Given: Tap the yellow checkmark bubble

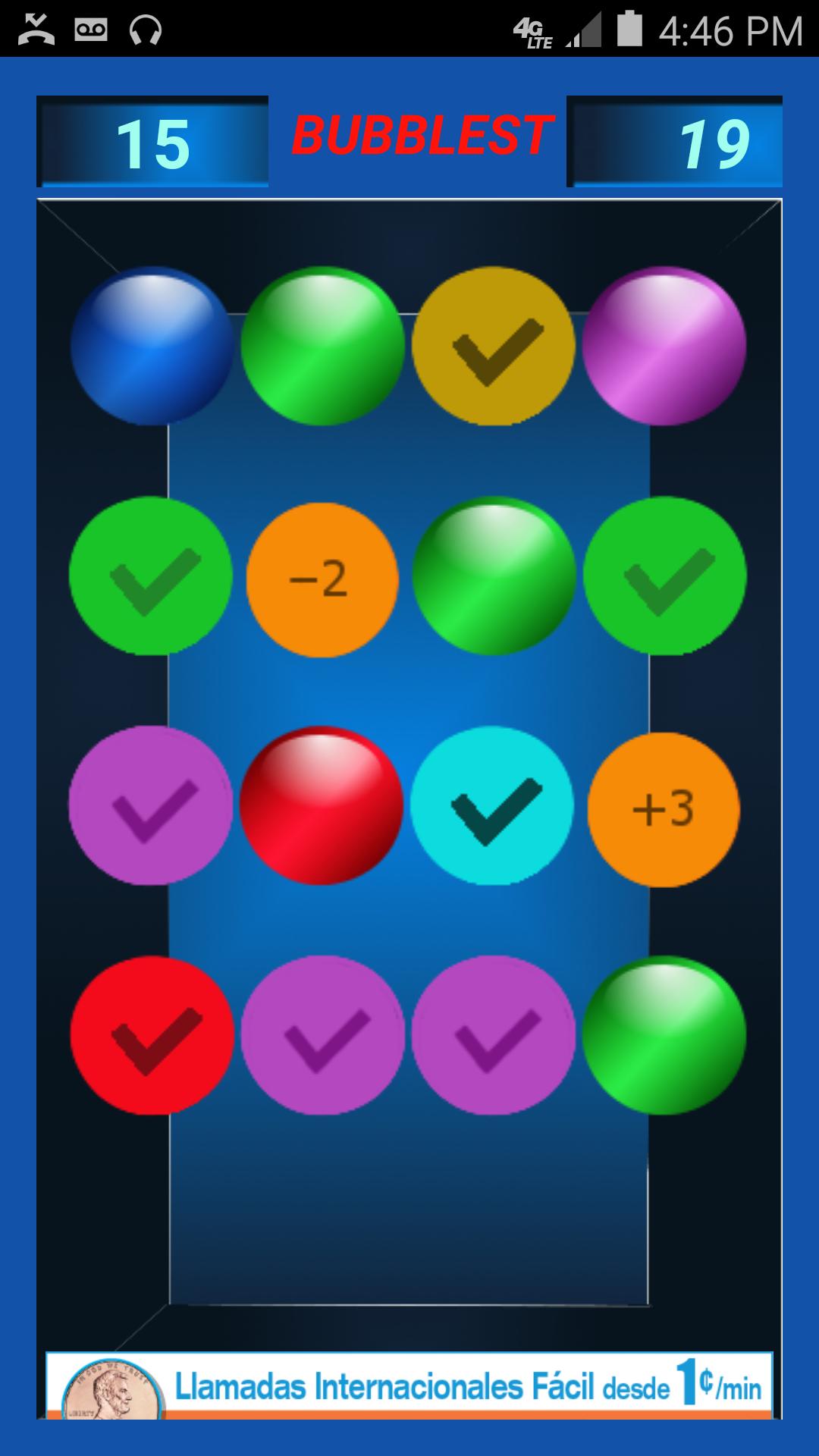Looking at the screenshot, I should (494, 346).
